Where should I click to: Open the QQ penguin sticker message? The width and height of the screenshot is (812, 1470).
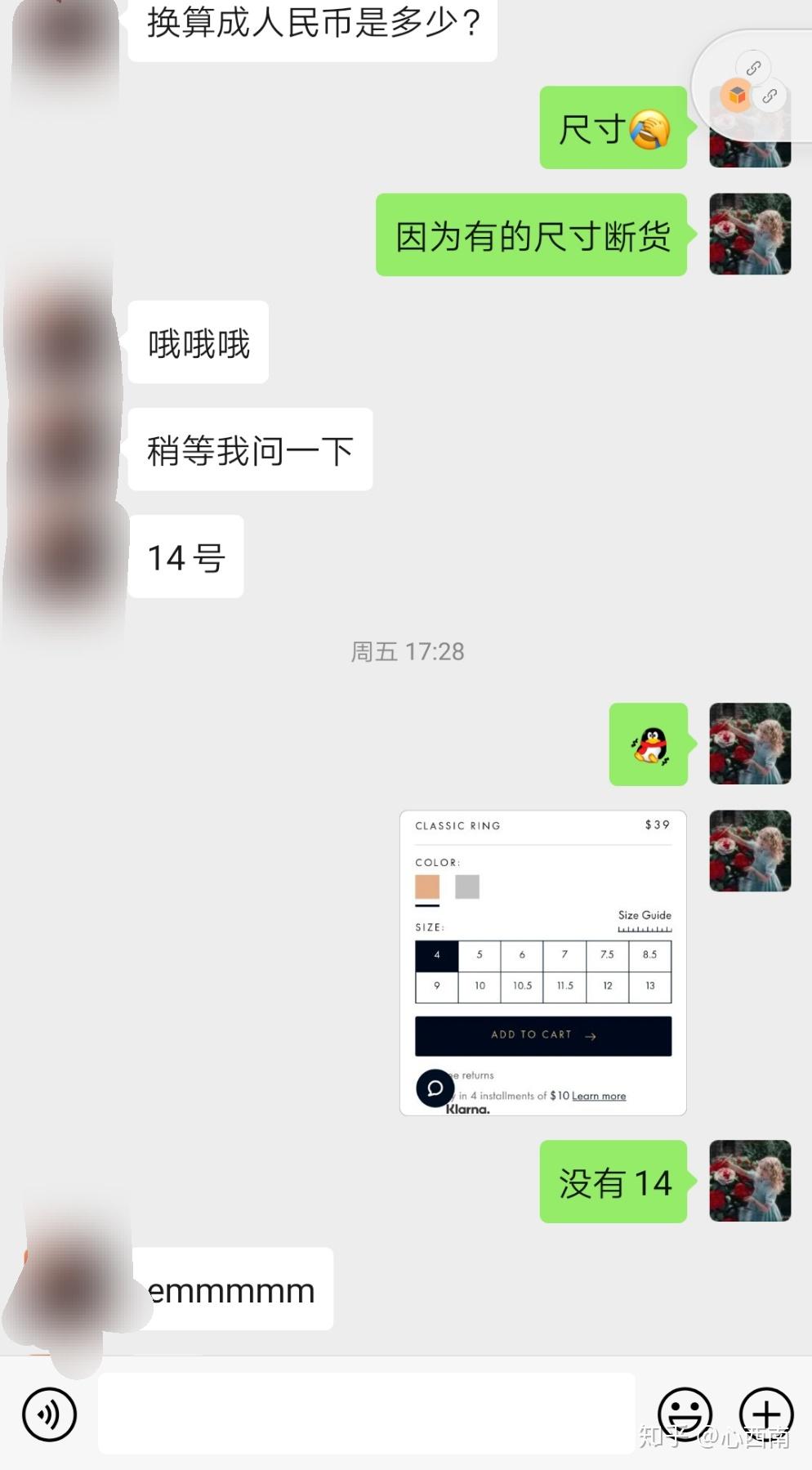click(649, 744)
